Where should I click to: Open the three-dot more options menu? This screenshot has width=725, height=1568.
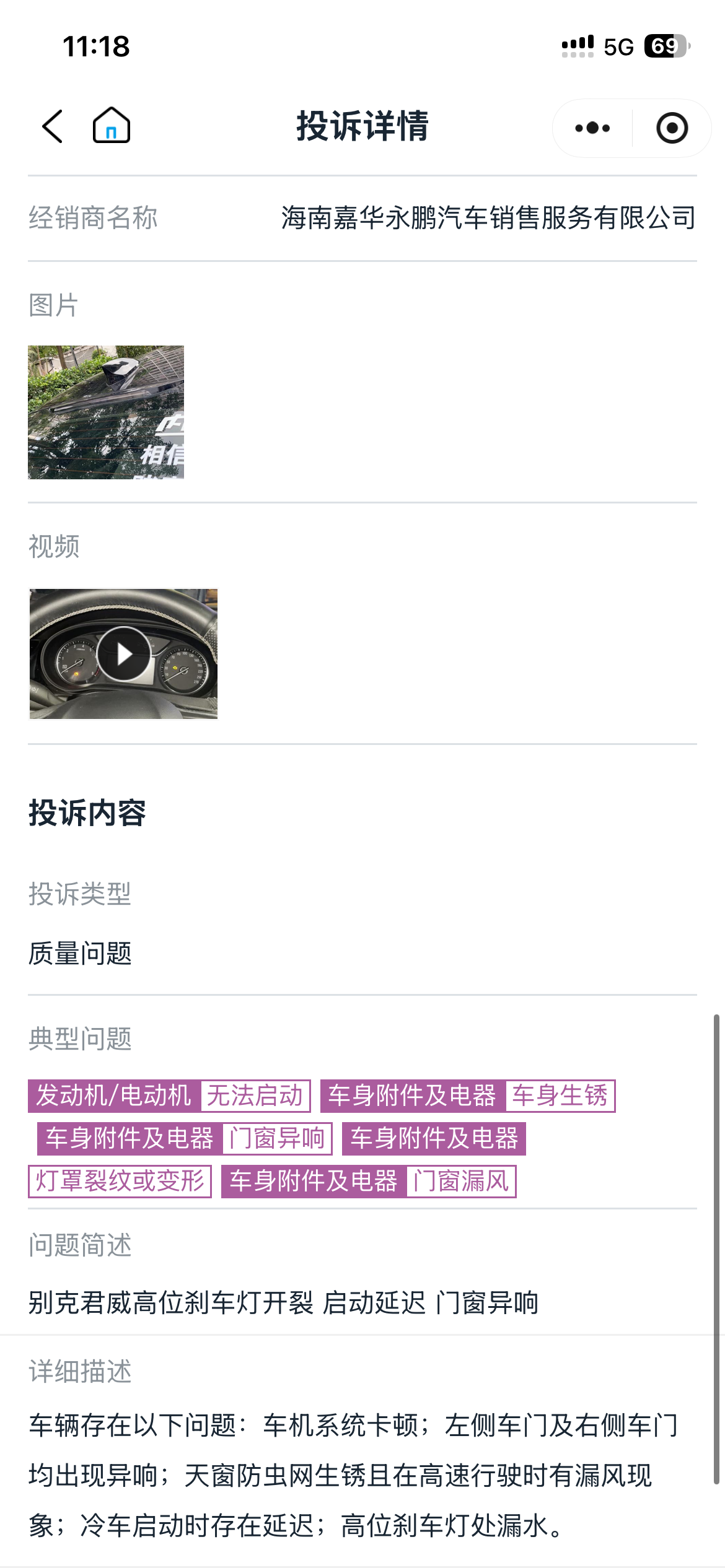[x=592, y=128]
